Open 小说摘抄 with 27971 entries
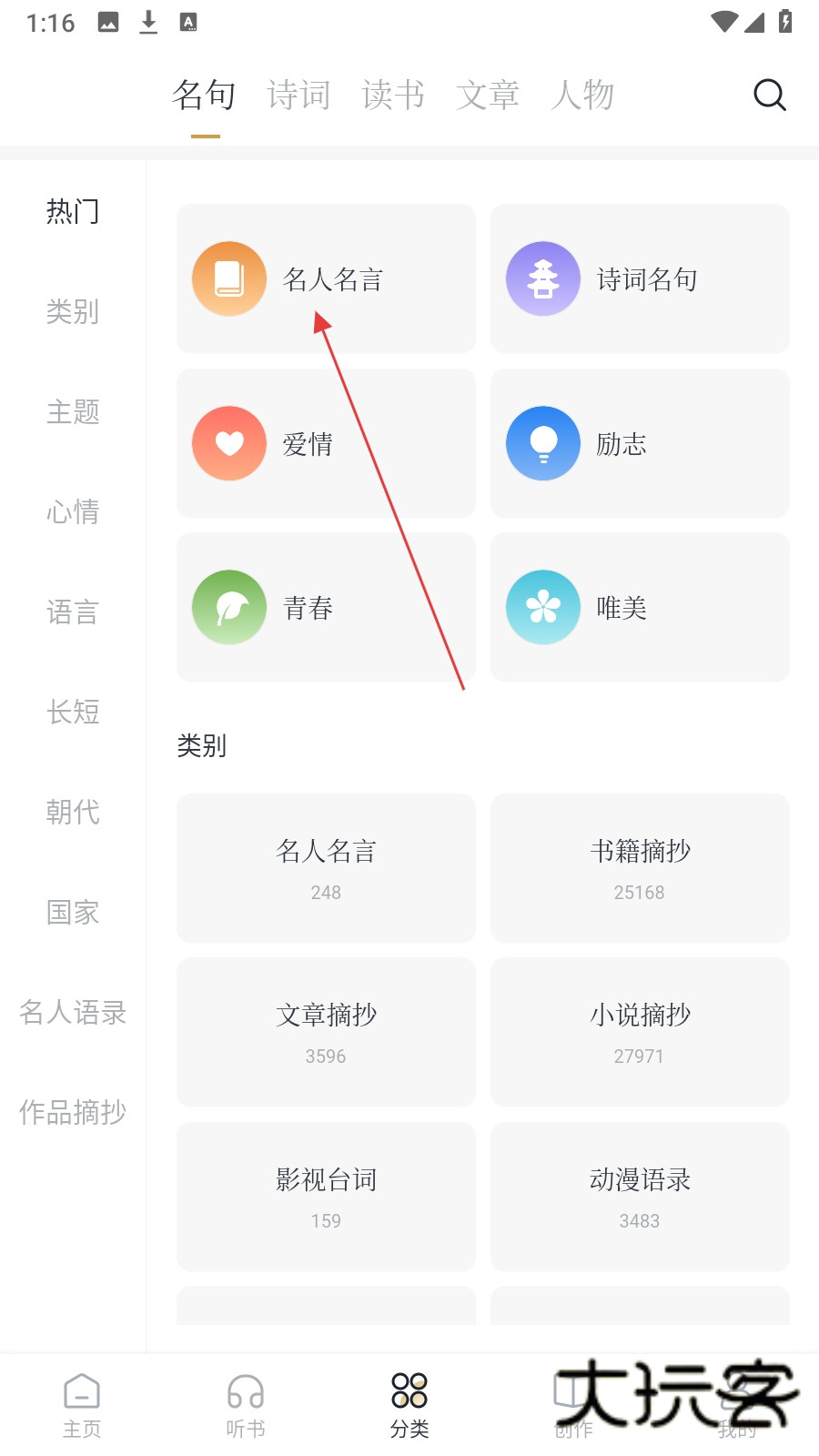This screenshot has width=819, height=1456. (640, 1031)
